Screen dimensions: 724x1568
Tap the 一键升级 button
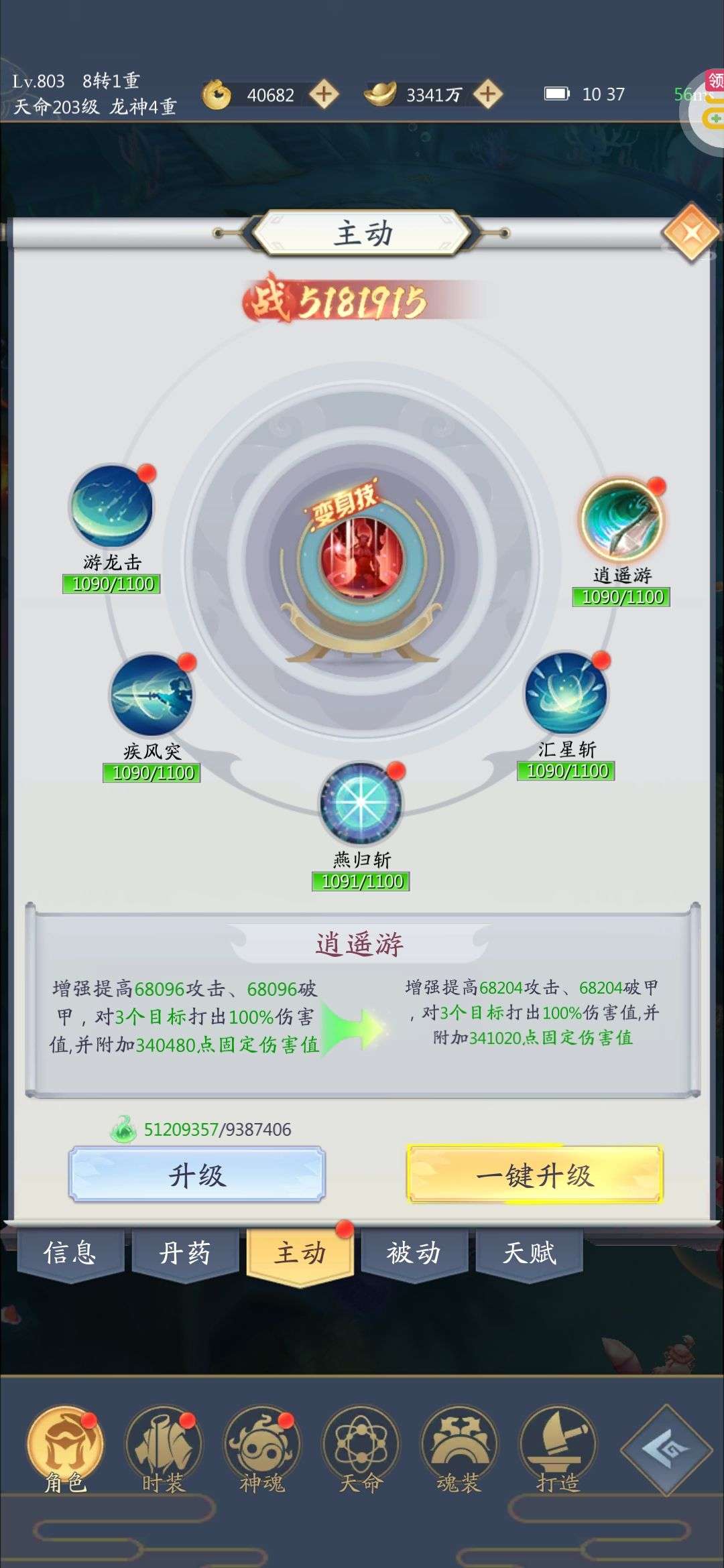click(x=534, y=1175)
